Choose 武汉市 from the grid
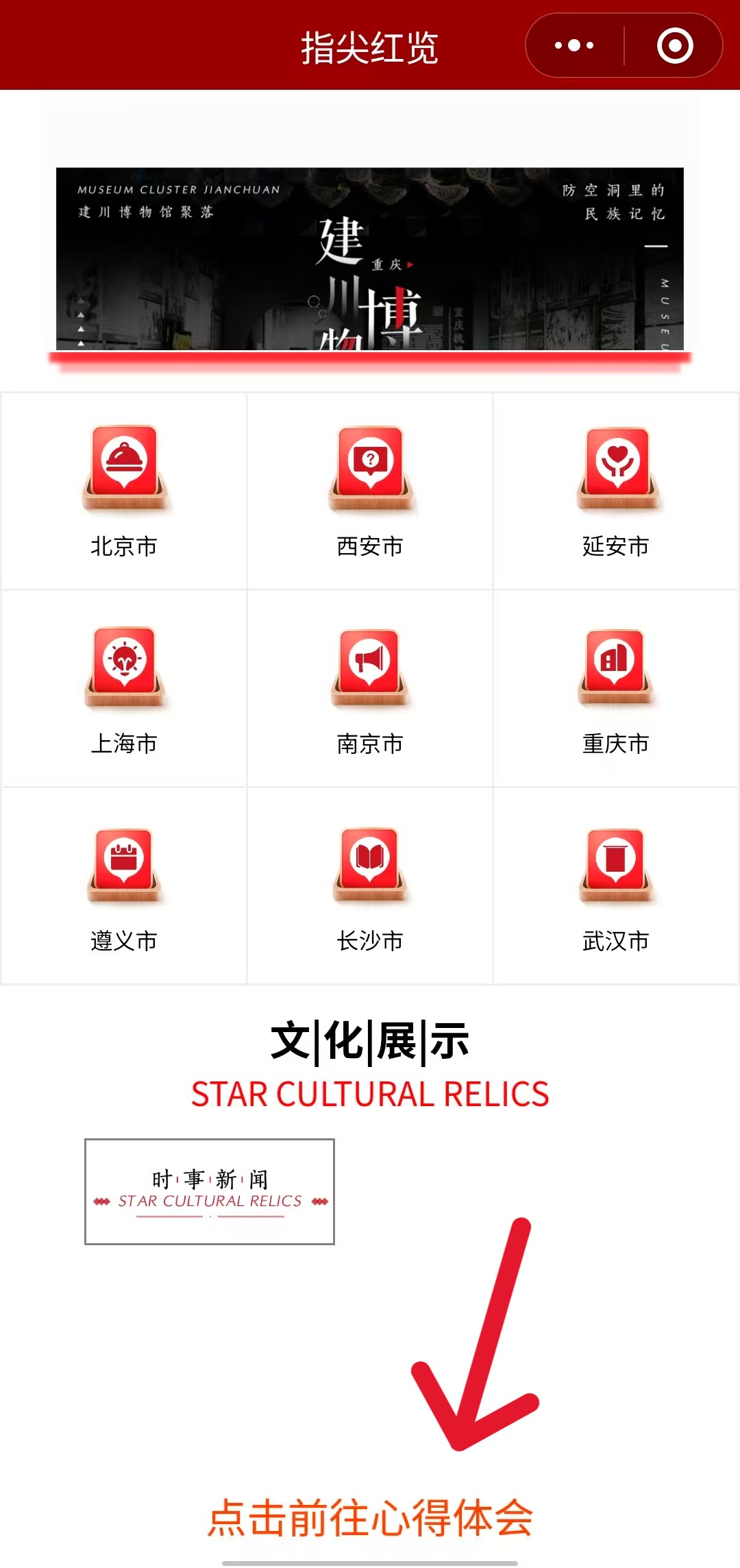This screenshot has height=1568, width=740. [x=616, y=885]
